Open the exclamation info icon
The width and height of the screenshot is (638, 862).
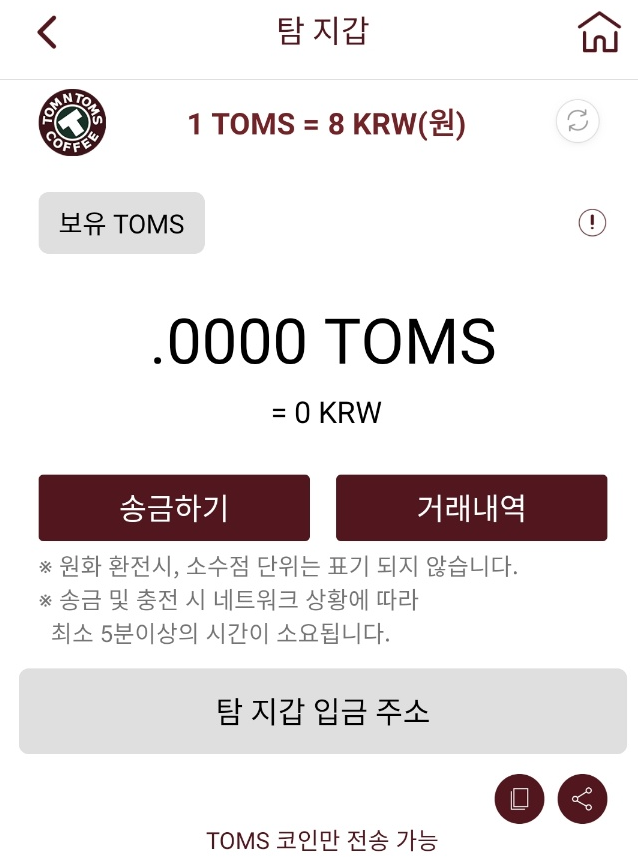click(x=592, y=223)
